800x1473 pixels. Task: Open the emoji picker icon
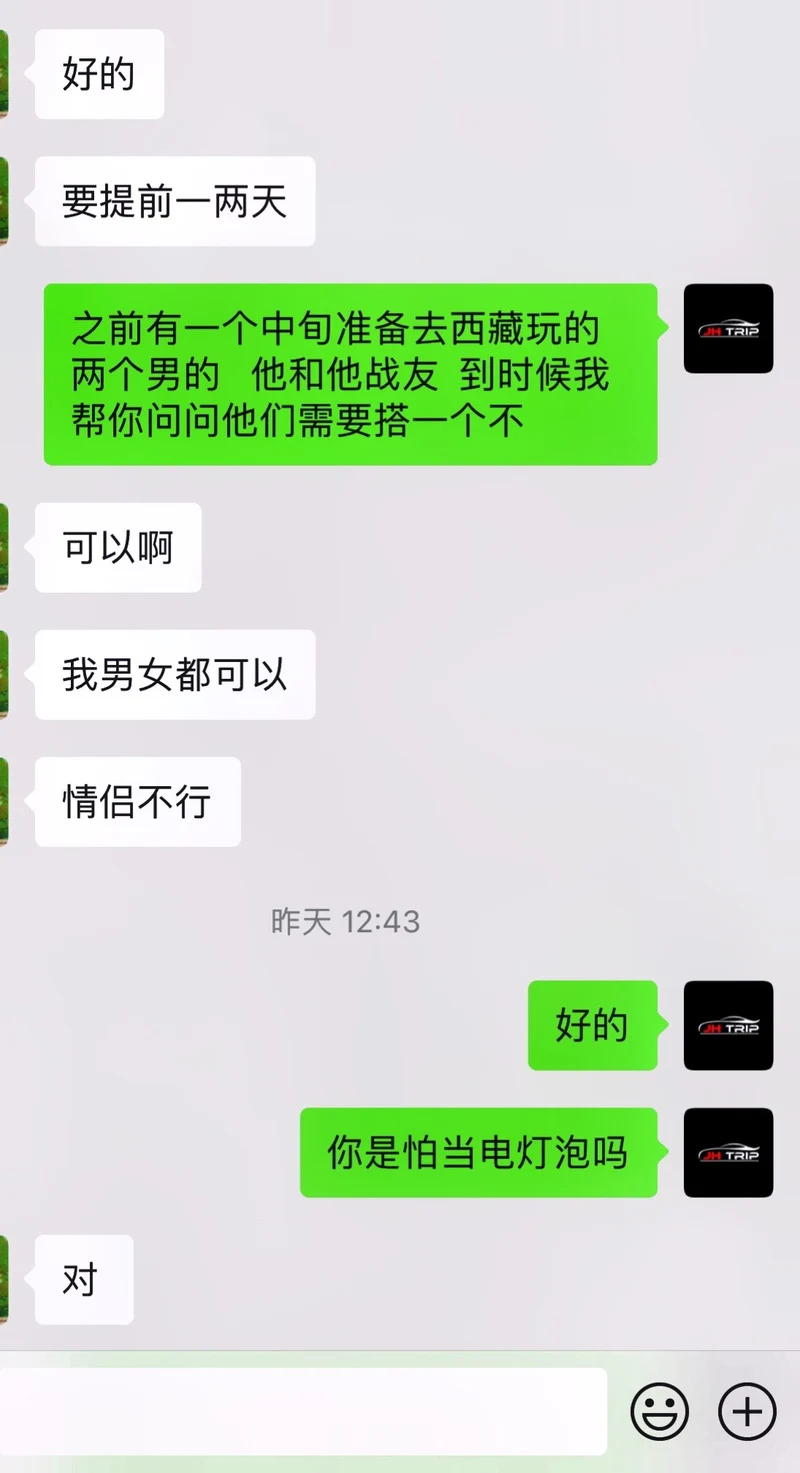659,1411
